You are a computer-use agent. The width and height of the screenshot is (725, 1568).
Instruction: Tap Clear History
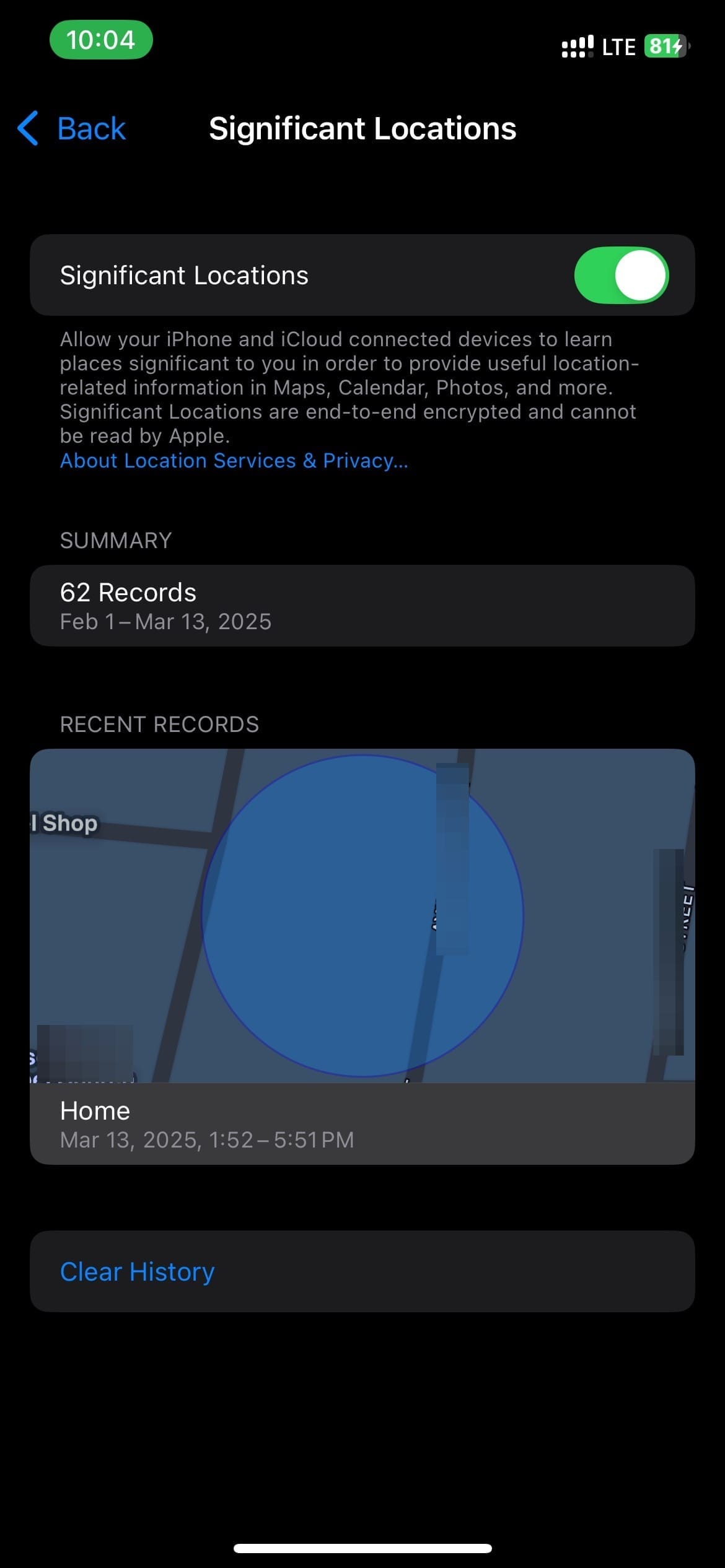[x=137, y=1272]
